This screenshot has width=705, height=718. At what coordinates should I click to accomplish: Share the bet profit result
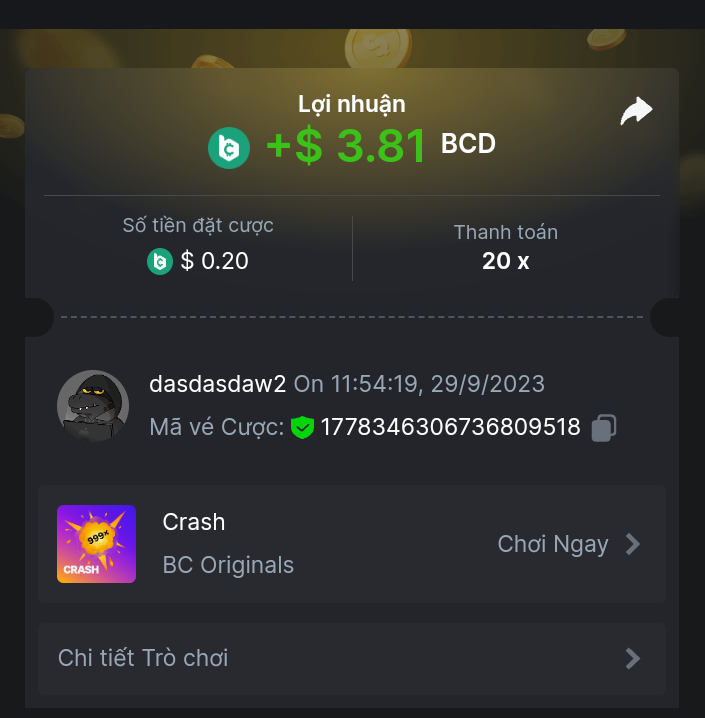636,112
